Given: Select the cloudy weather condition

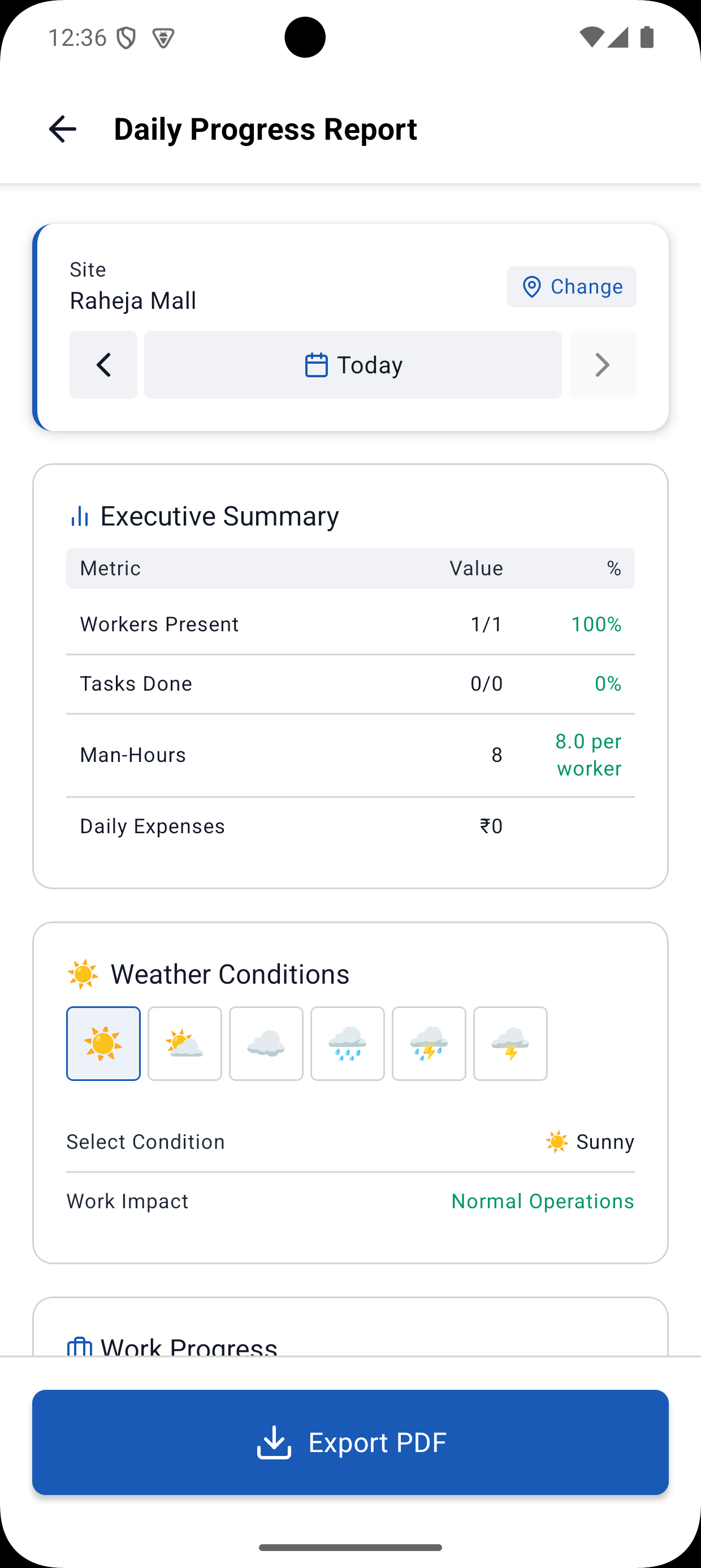Looking at the screenshot, I should click(266, 1043).
